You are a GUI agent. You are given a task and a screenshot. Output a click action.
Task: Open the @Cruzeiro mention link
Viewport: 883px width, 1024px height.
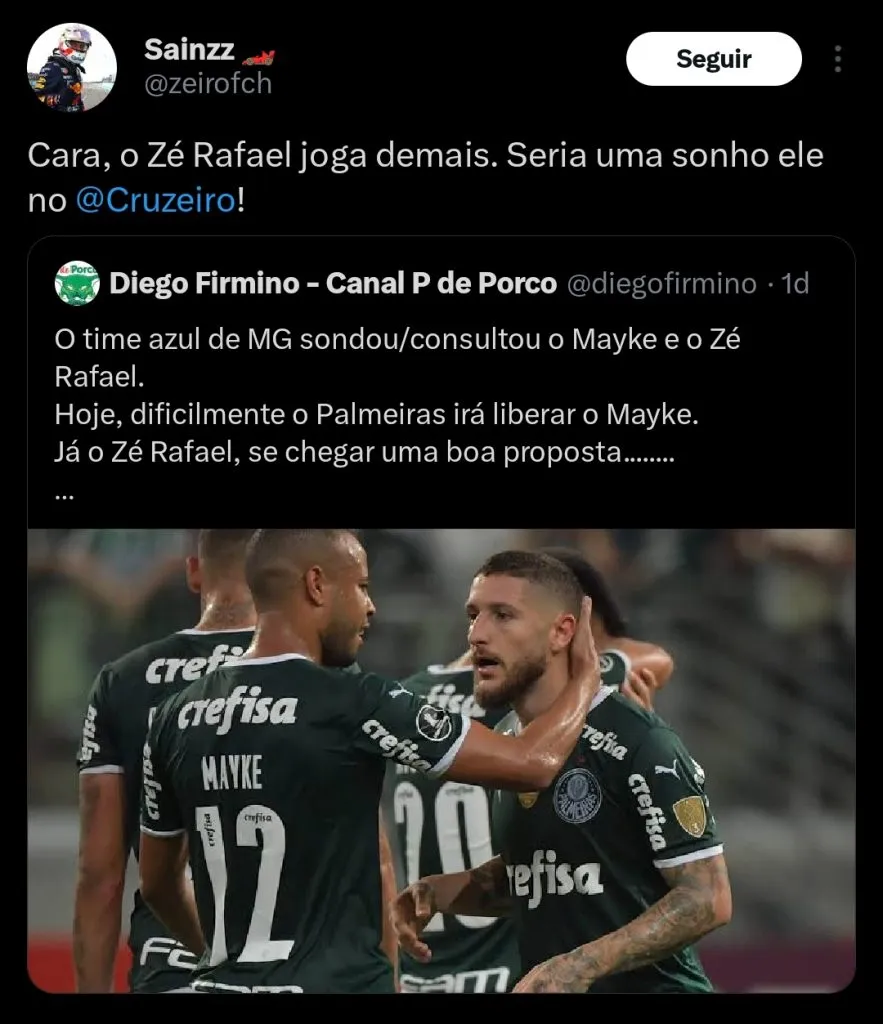[x=157, y=199]
